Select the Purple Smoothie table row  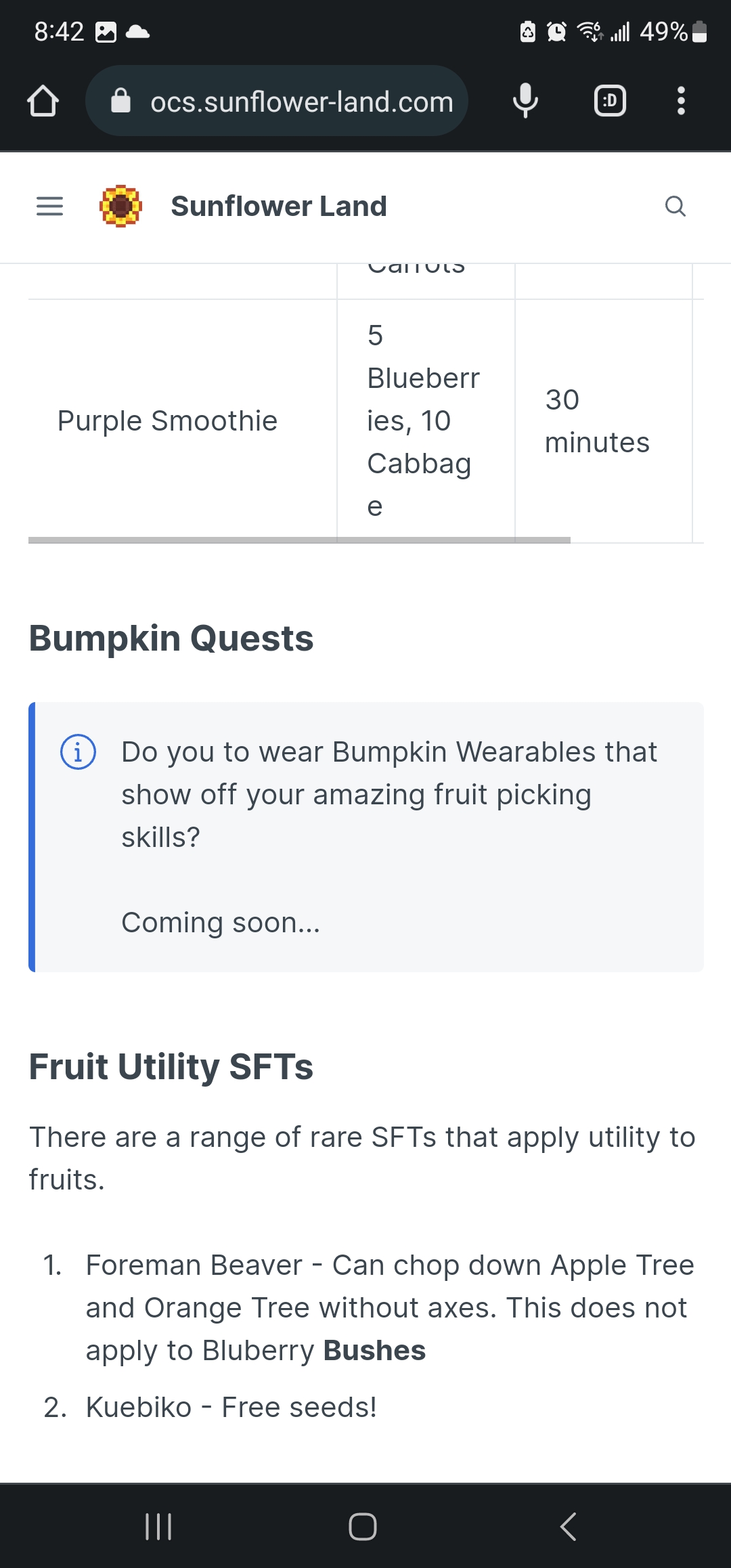point(167,420)
